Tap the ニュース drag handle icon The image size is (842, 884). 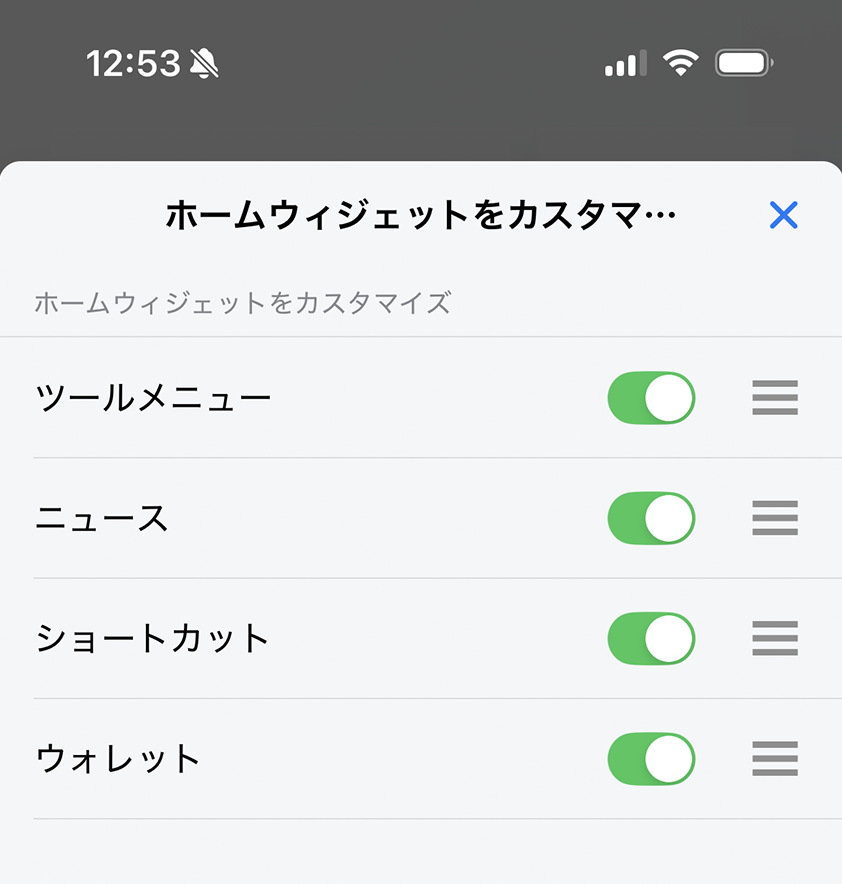point(775,518)
